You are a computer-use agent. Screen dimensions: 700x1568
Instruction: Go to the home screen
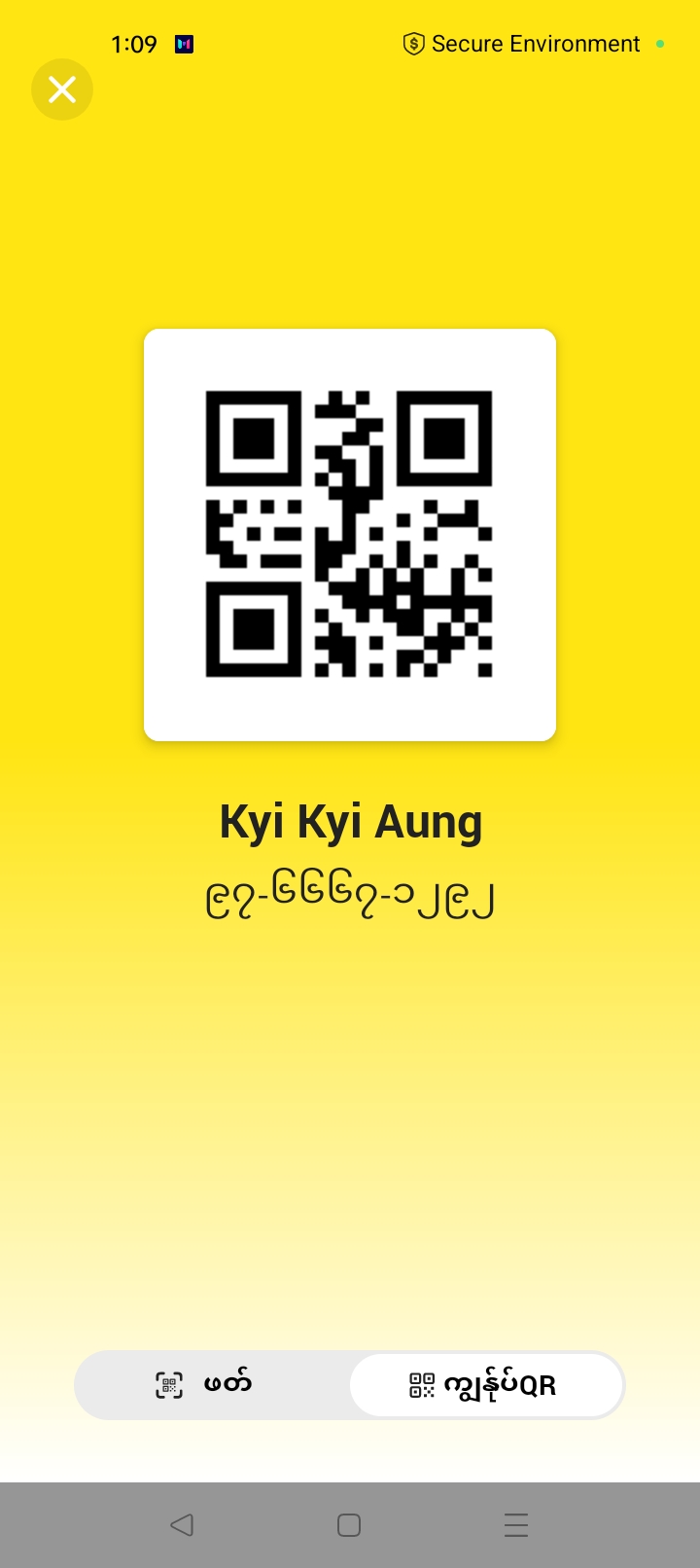coord(349,1524)
